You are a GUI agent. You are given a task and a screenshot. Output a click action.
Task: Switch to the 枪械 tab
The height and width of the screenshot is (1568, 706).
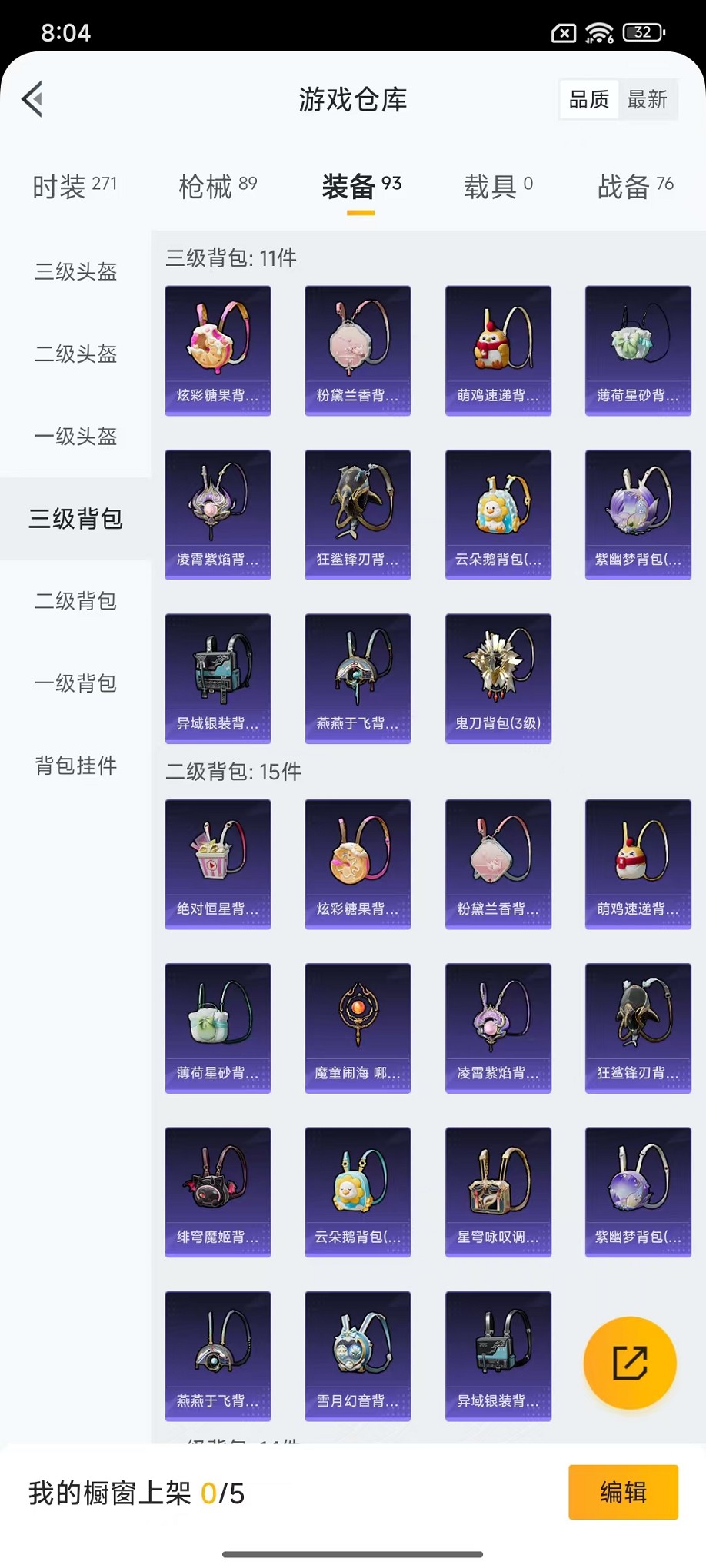[218, 186]
